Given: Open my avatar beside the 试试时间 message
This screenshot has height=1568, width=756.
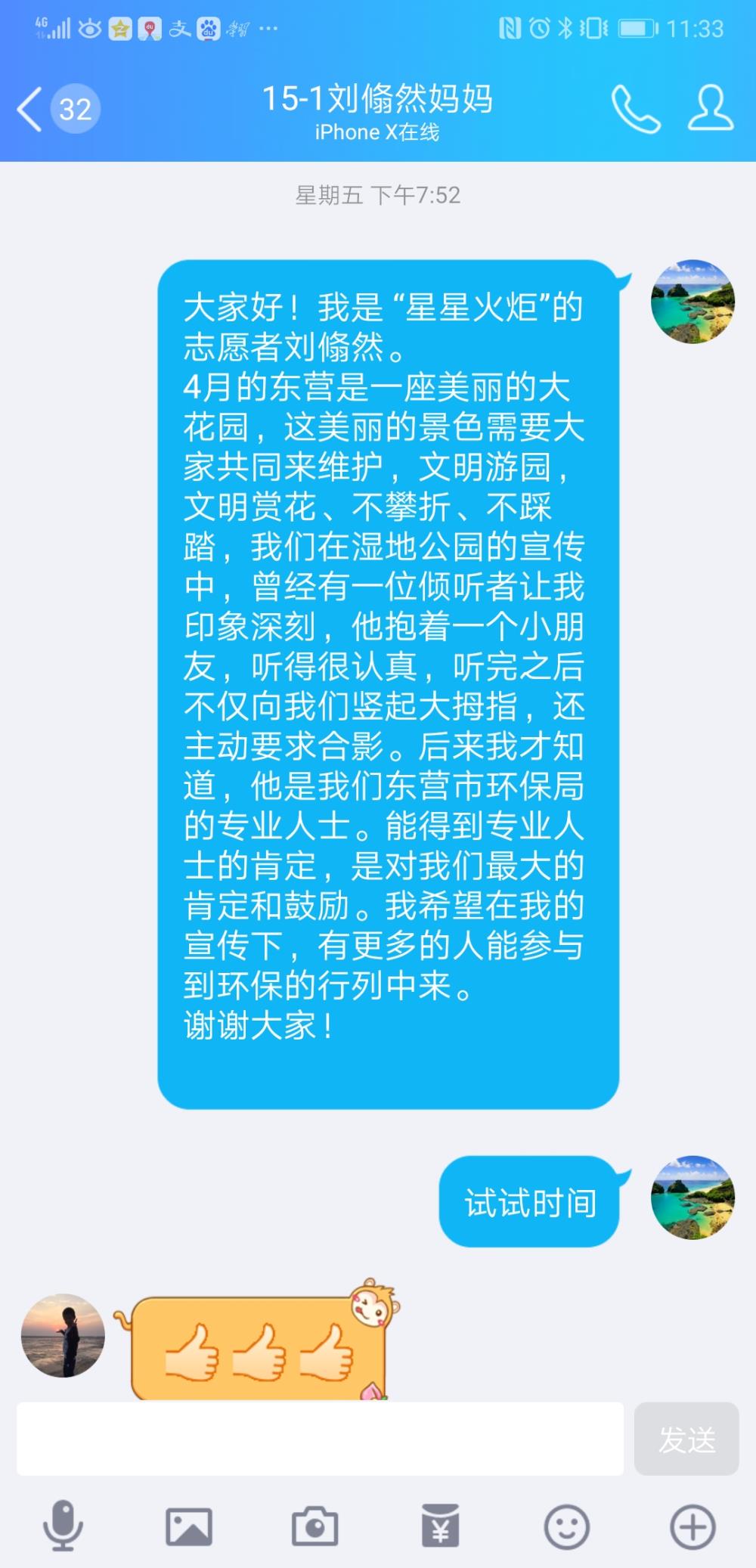Looking at the screenshot, I should 692,1198.
